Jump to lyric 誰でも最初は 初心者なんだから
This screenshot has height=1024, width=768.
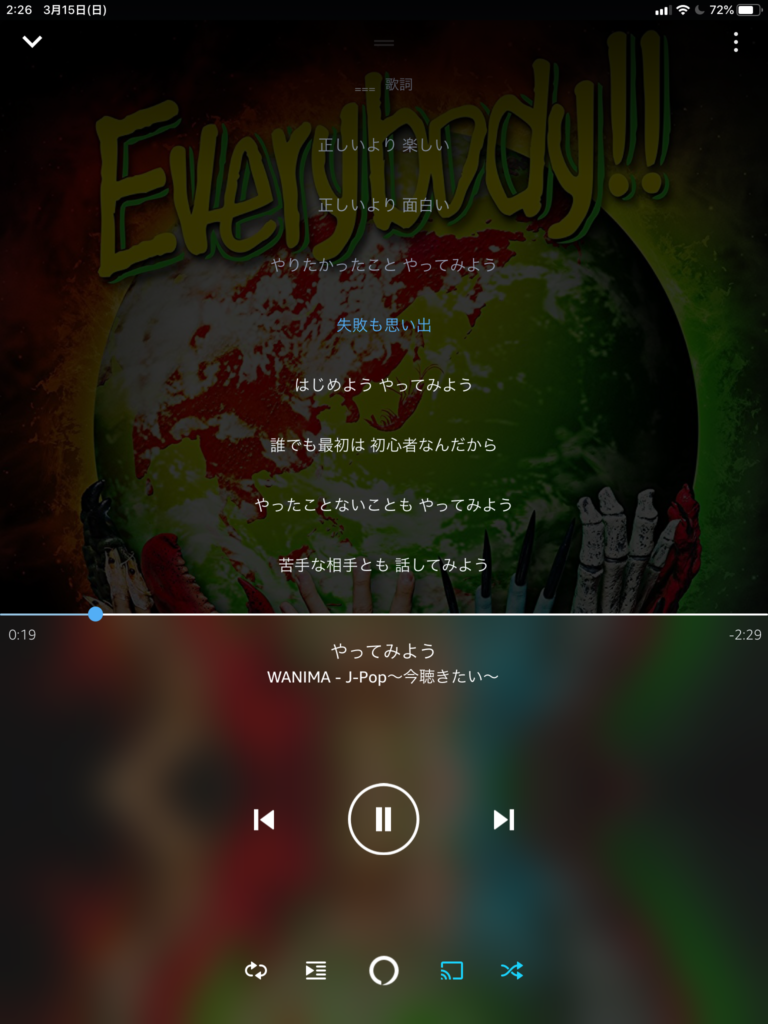[384, 444]
